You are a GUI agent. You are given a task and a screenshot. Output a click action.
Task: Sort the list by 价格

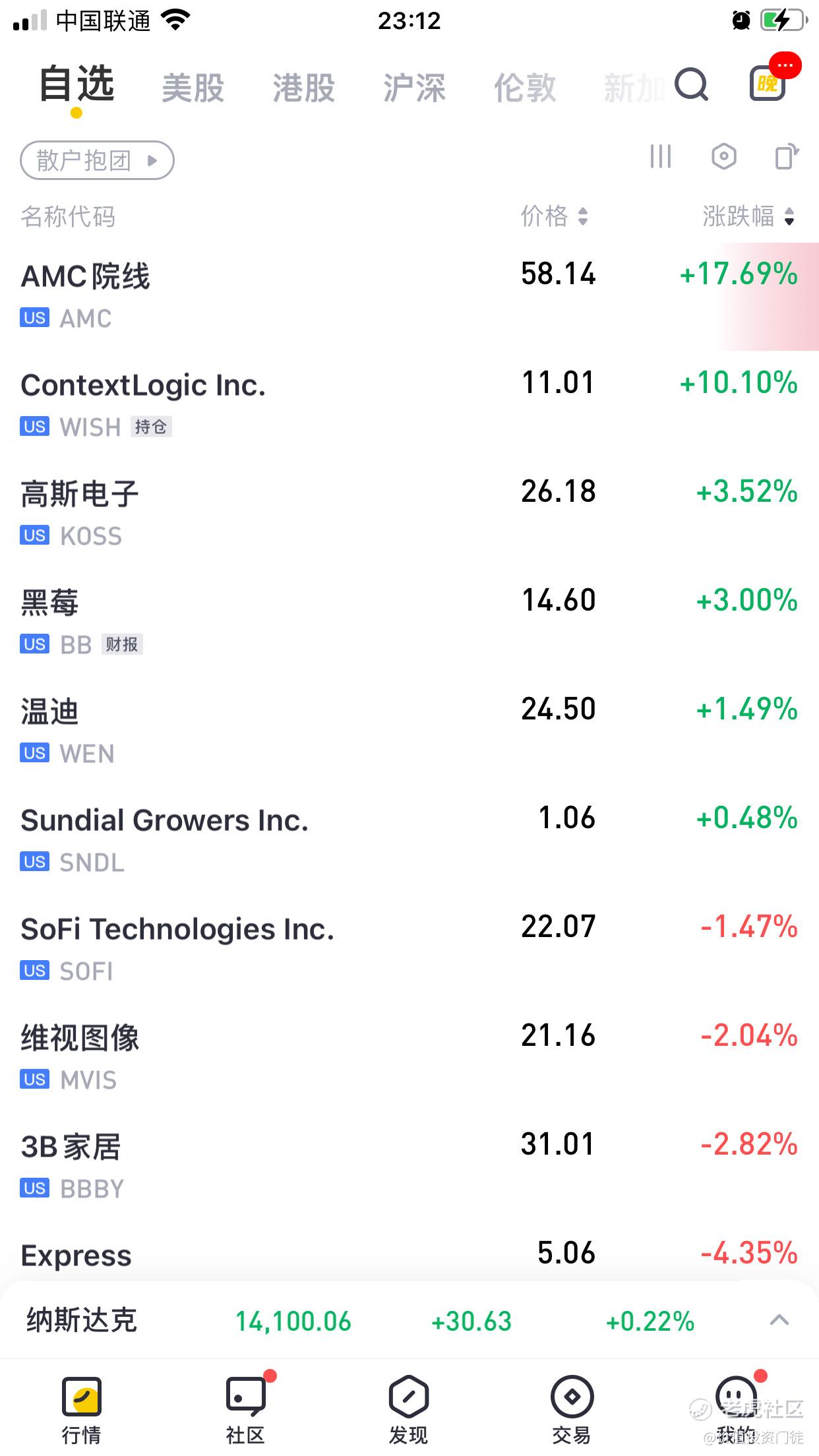(554, 216)
